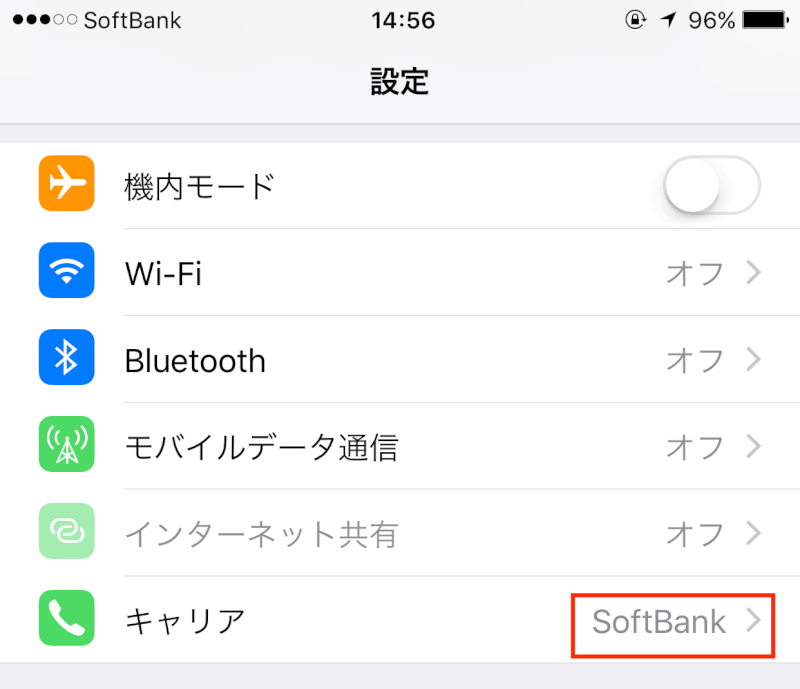Open the Wi-Fi settings row

pyautogui.click(x=400, y=272)
